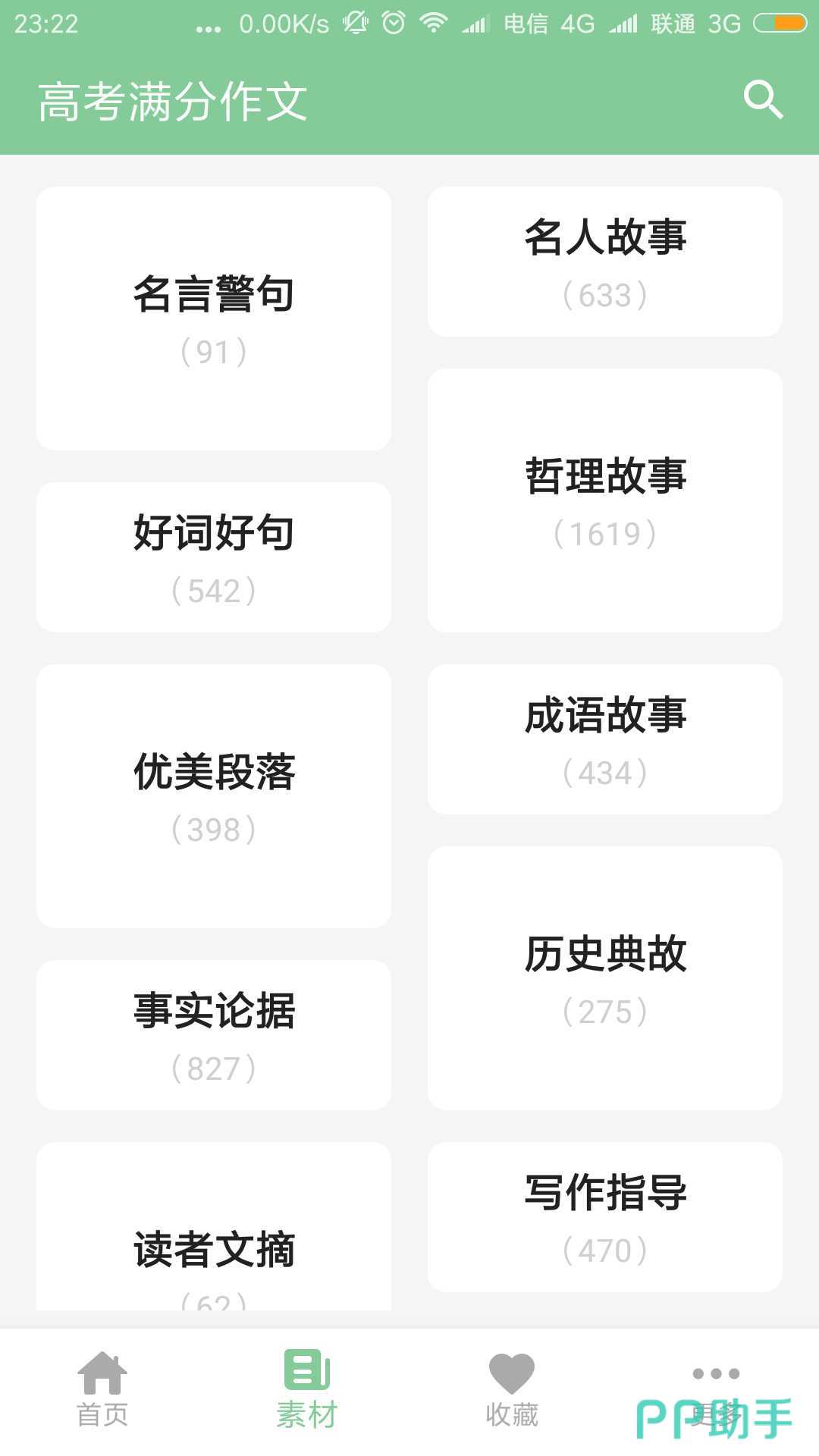The height and width of the screenshot is (1456, 819).
Task: View the 优美段落 category
Action: 214,796
